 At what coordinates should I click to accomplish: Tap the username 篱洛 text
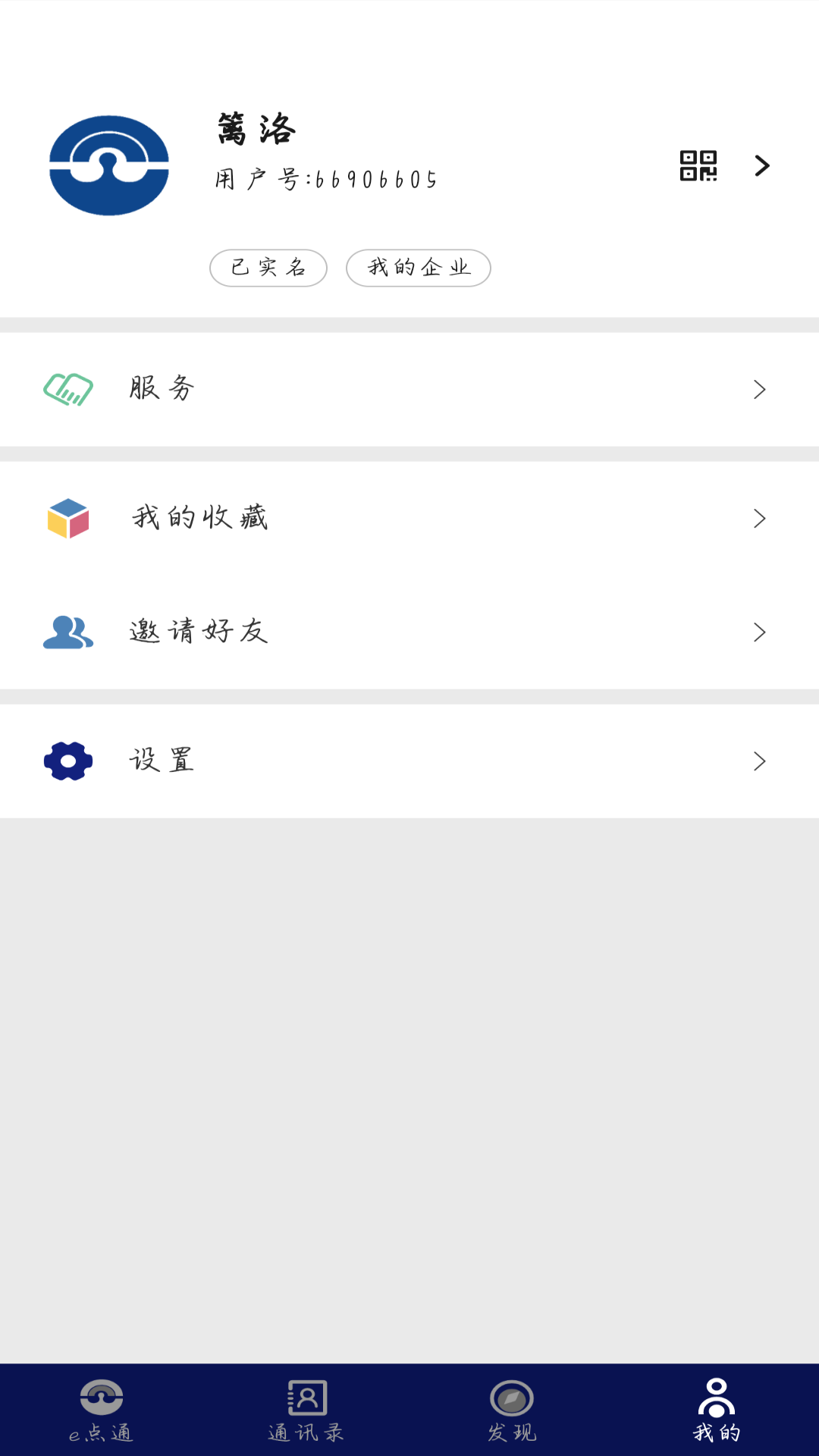255,129
